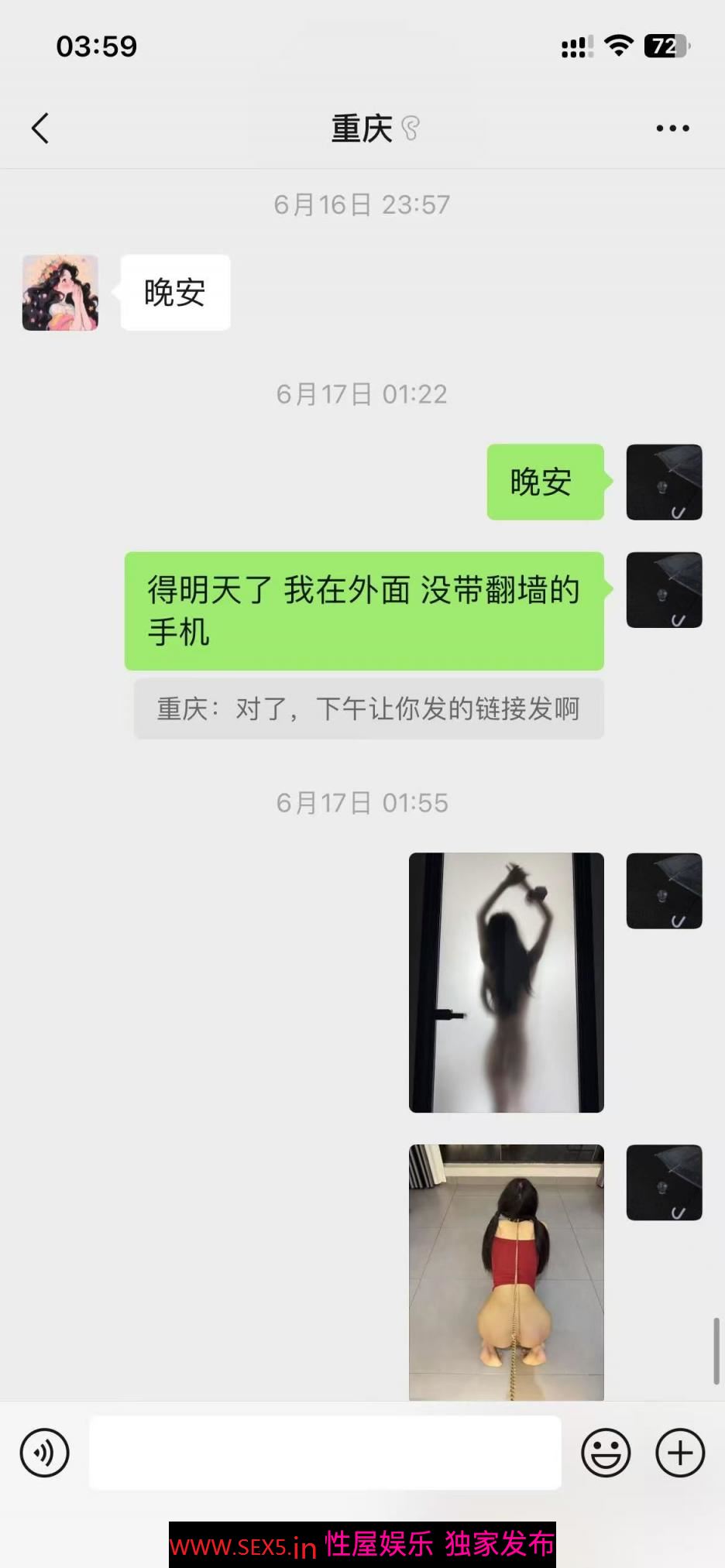Open the chat details overflow menu
This screenshot has height=1568, width=725.
(672, 129)
